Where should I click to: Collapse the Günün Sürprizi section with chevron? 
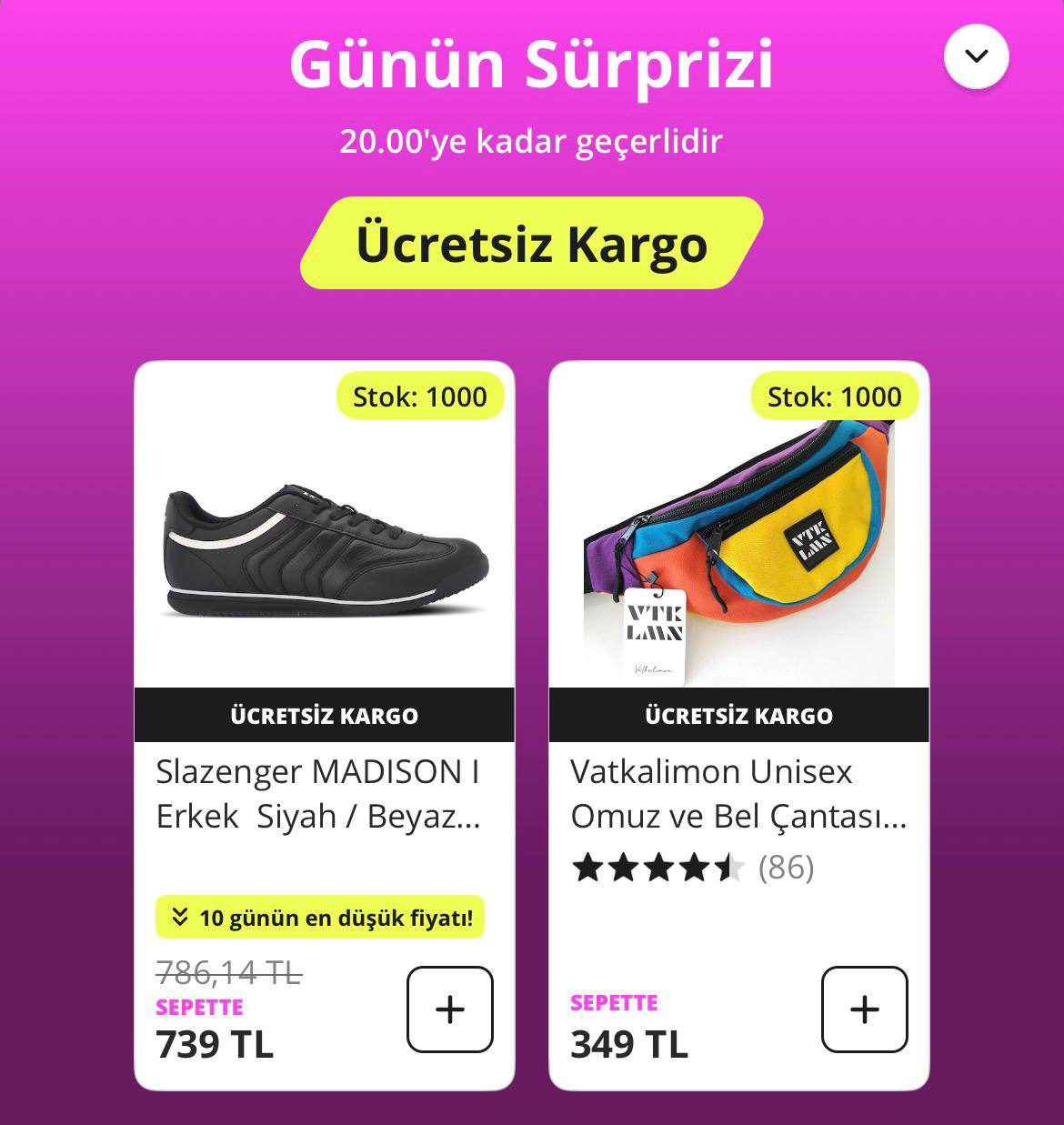(x=976, y=56)
